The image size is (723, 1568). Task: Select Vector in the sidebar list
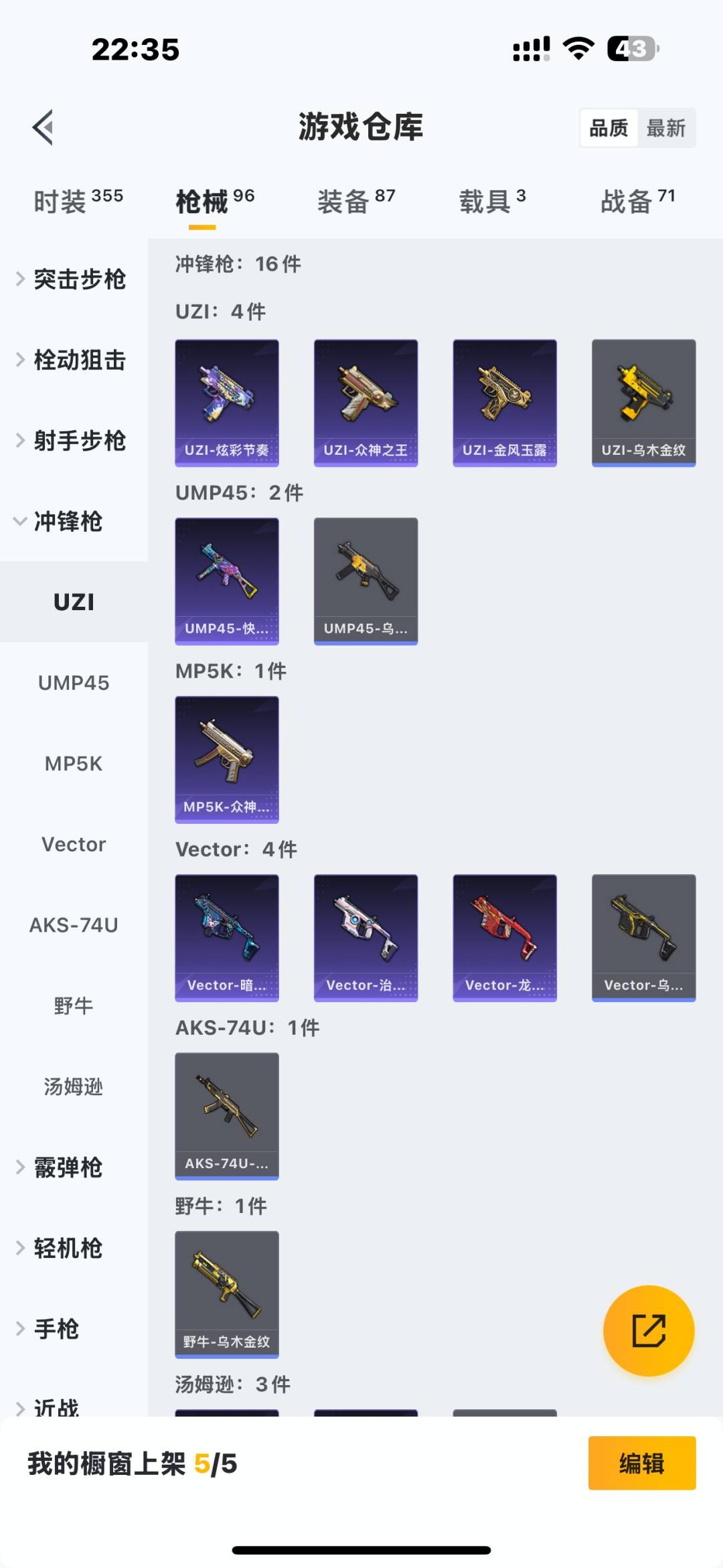pyautogui.click(x=74, y=844)
